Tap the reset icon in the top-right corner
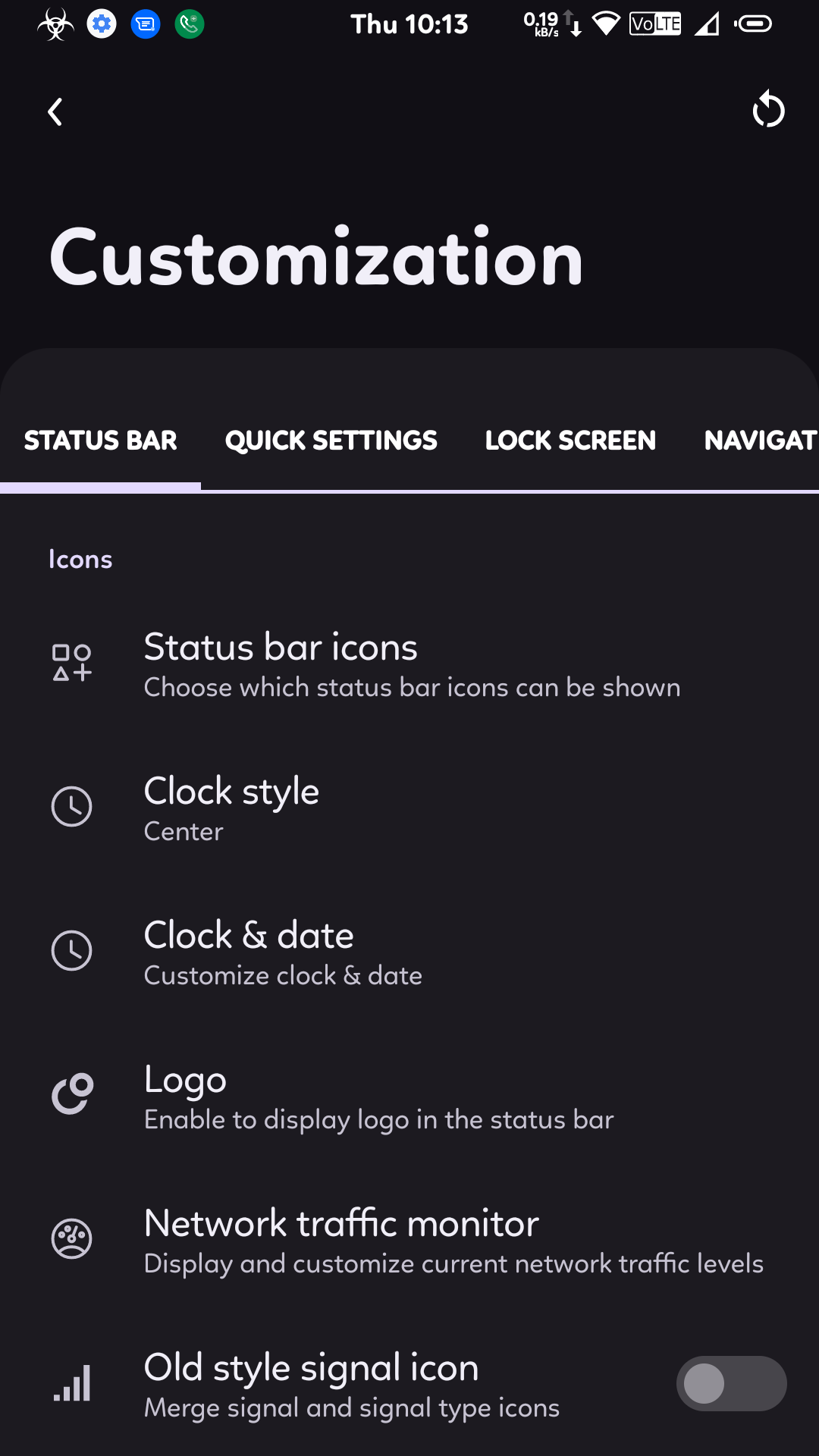Image resolution: width=819 pixels, height=1456 pixels. 768,110
